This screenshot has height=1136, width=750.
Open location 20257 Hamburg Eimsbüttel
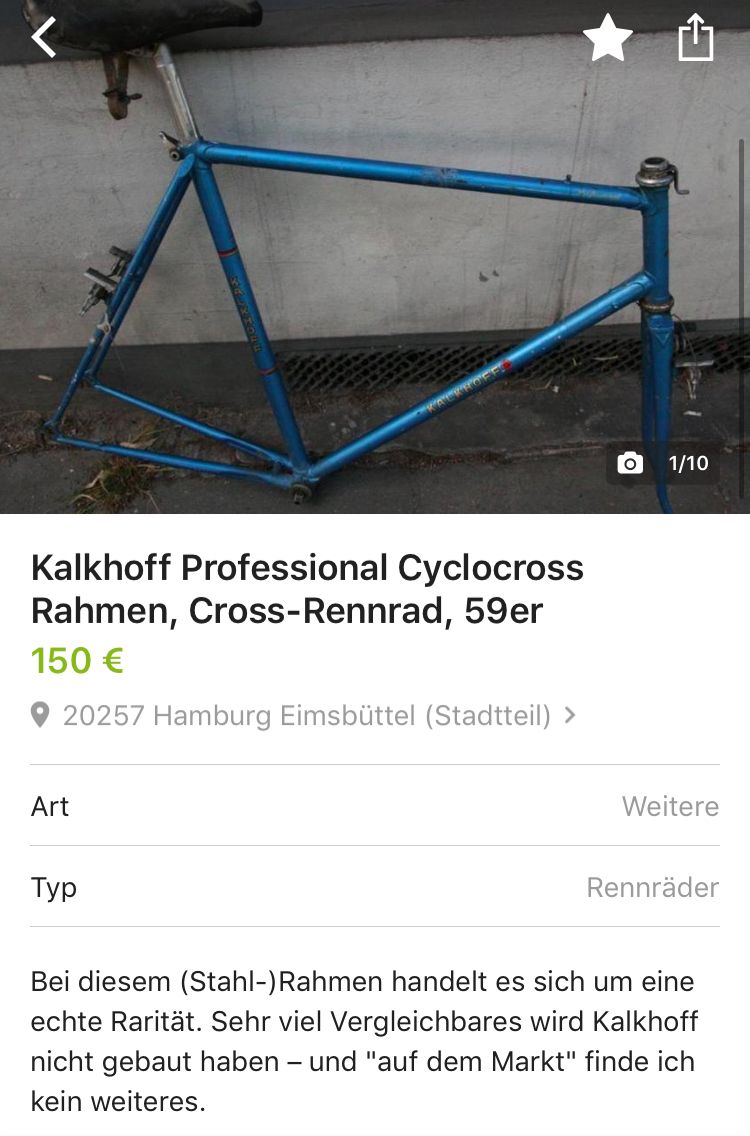tap(305, 716)
